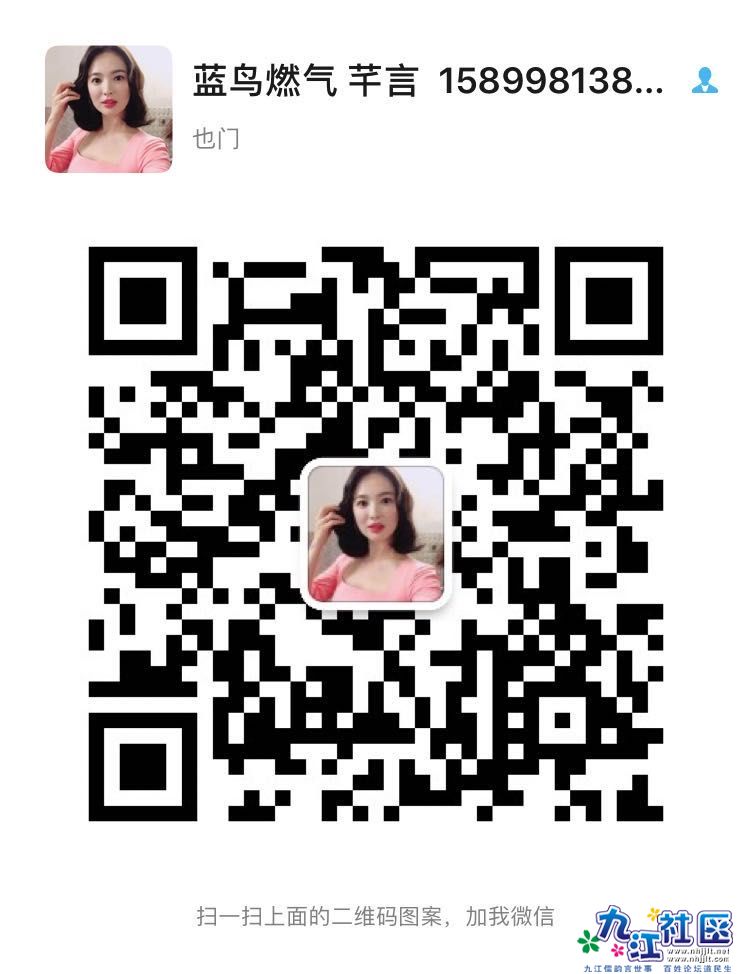The image size is (752, 974).
Task: Open the www.nnjjlt.com watermark link
Action: [699, 959]
